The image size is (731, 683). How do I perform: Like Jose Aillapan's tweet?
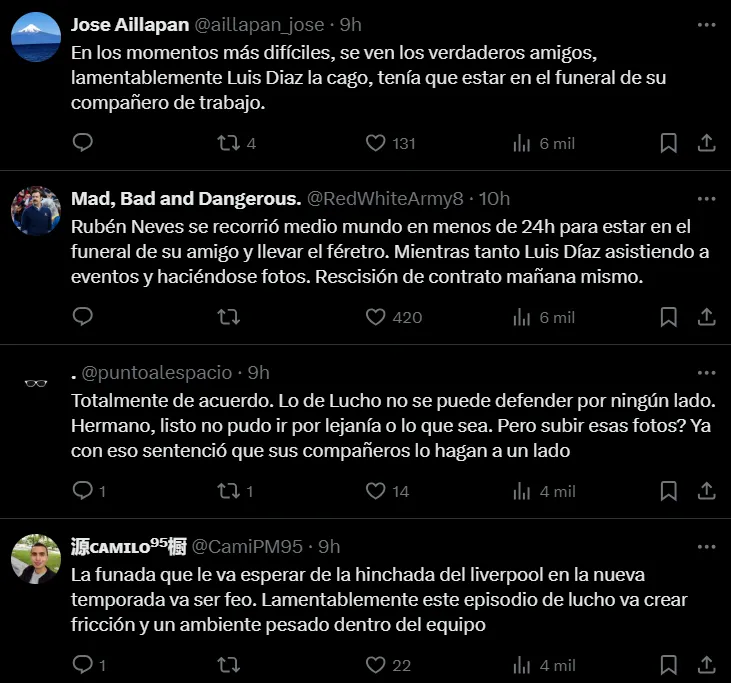point(376,143)
